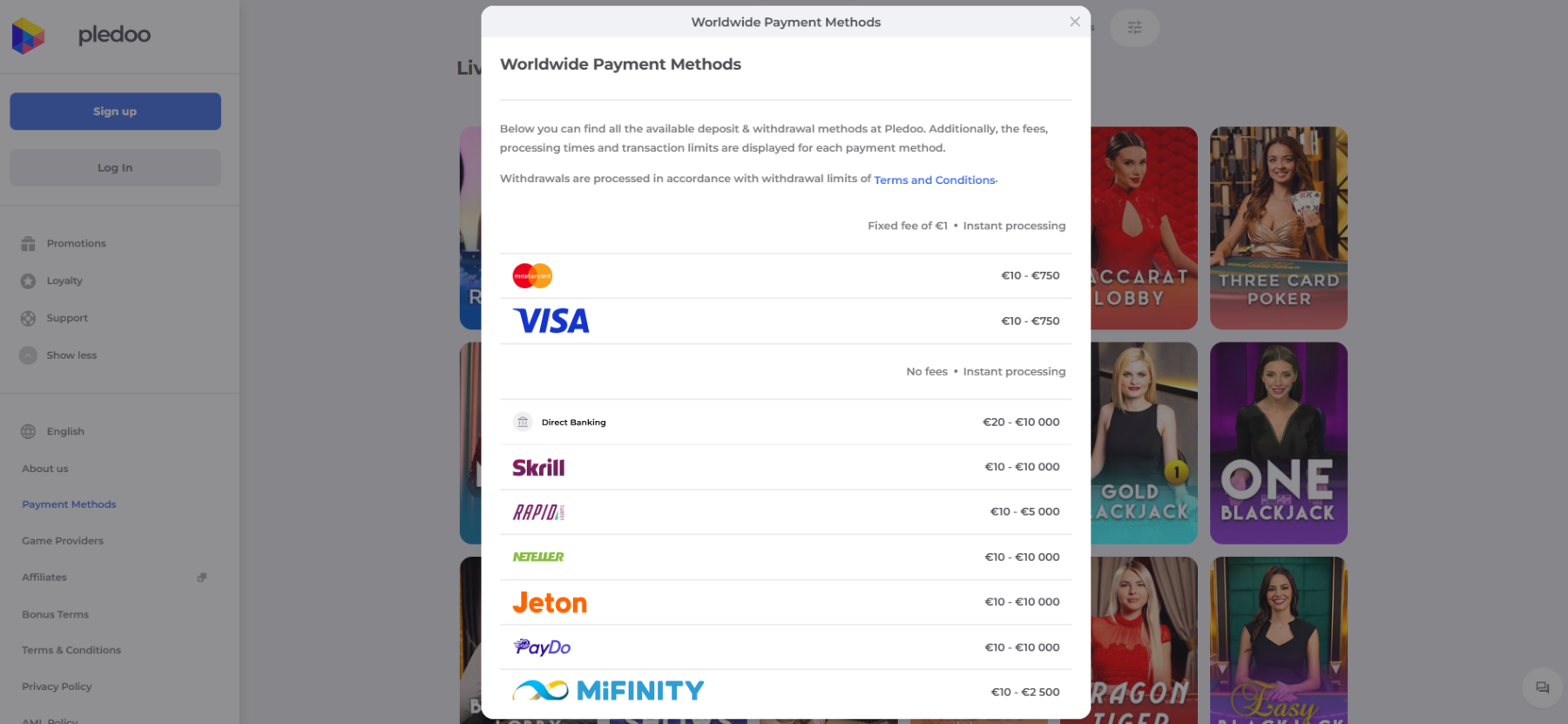Tap the Log In button
The image size is (1568, 724).
point(115,167)
